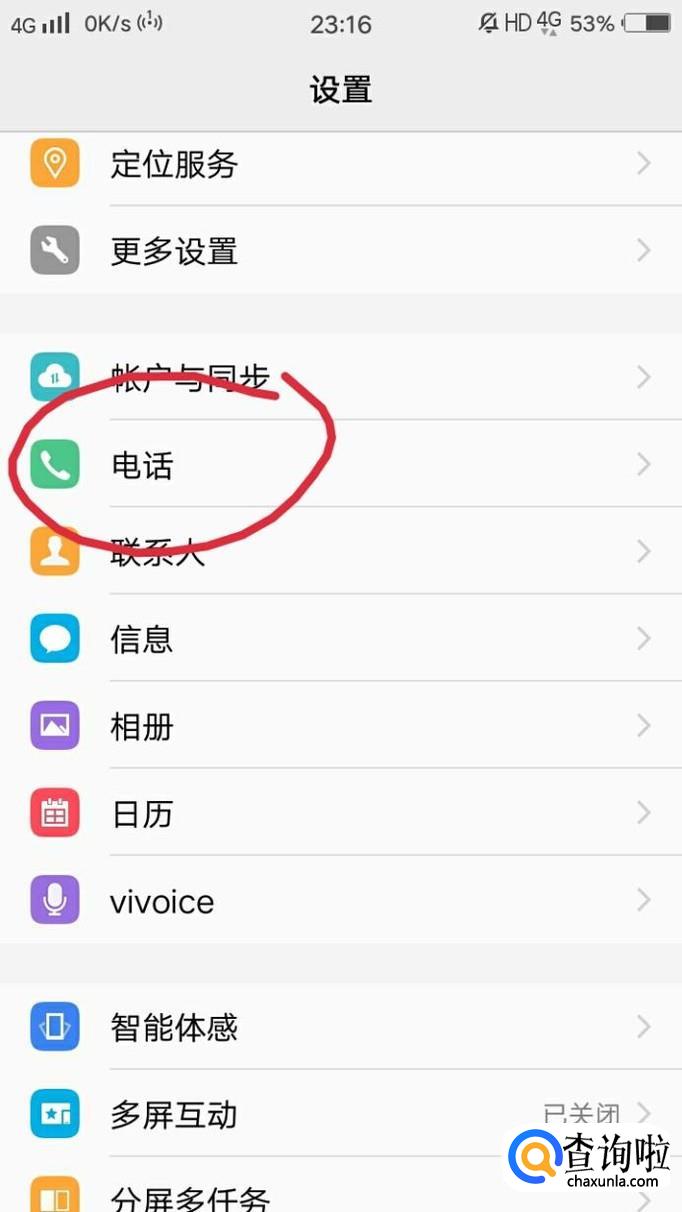Open 智能体感 settings
The width and height of the screenshot is (682, 1212).
340,1028
